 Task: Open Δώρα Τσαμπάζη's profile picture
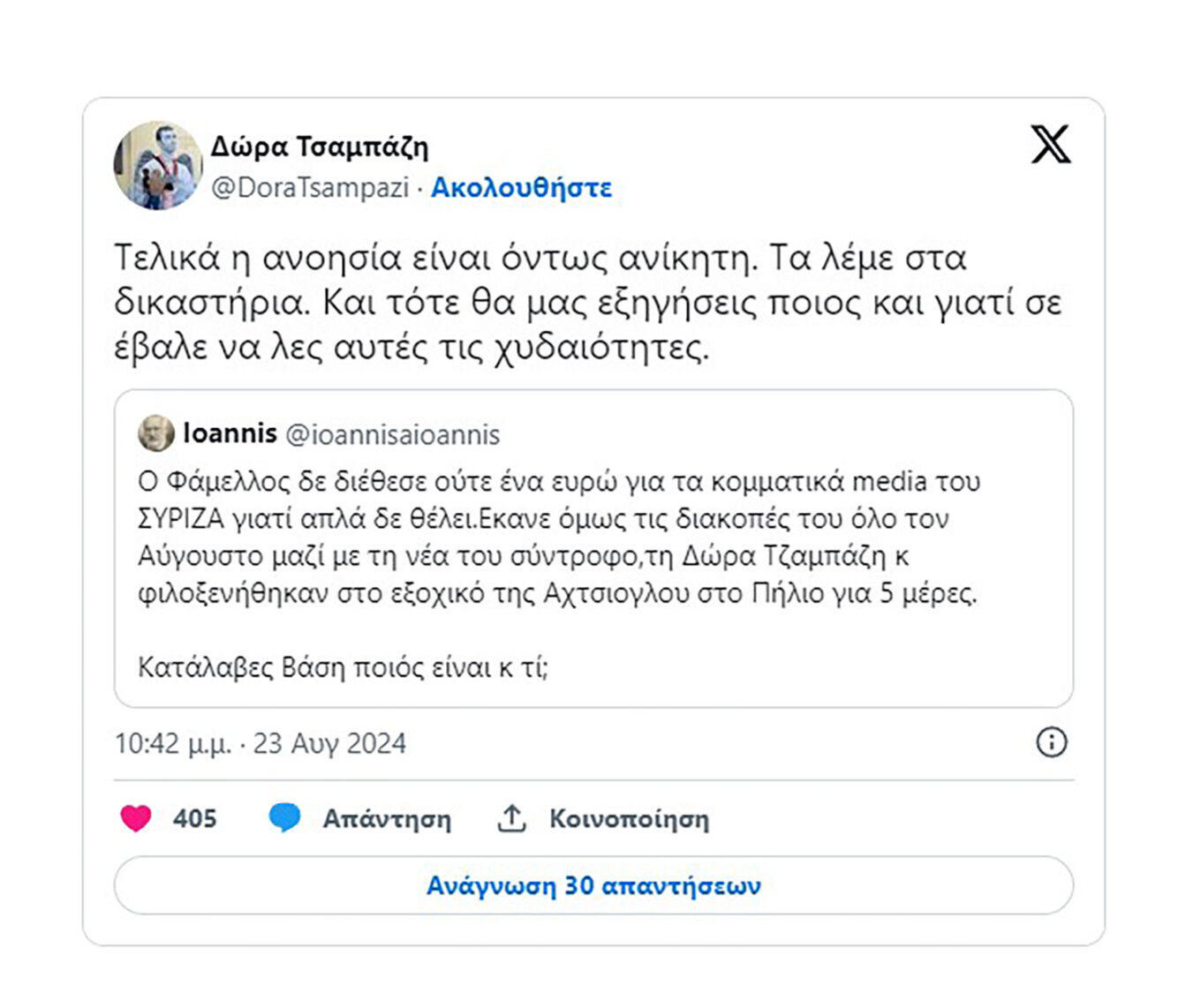[158, 165]
